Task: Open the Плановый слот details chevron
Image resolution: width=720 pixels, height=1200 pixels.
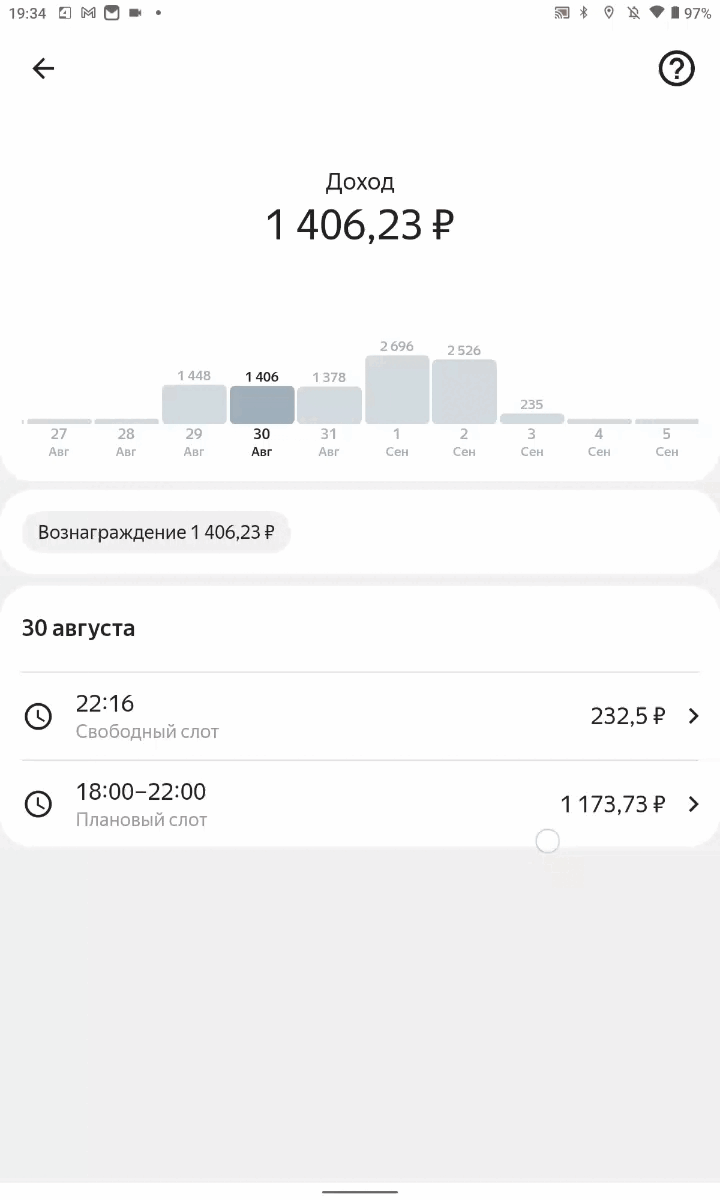Action: [x=693, y=804]
